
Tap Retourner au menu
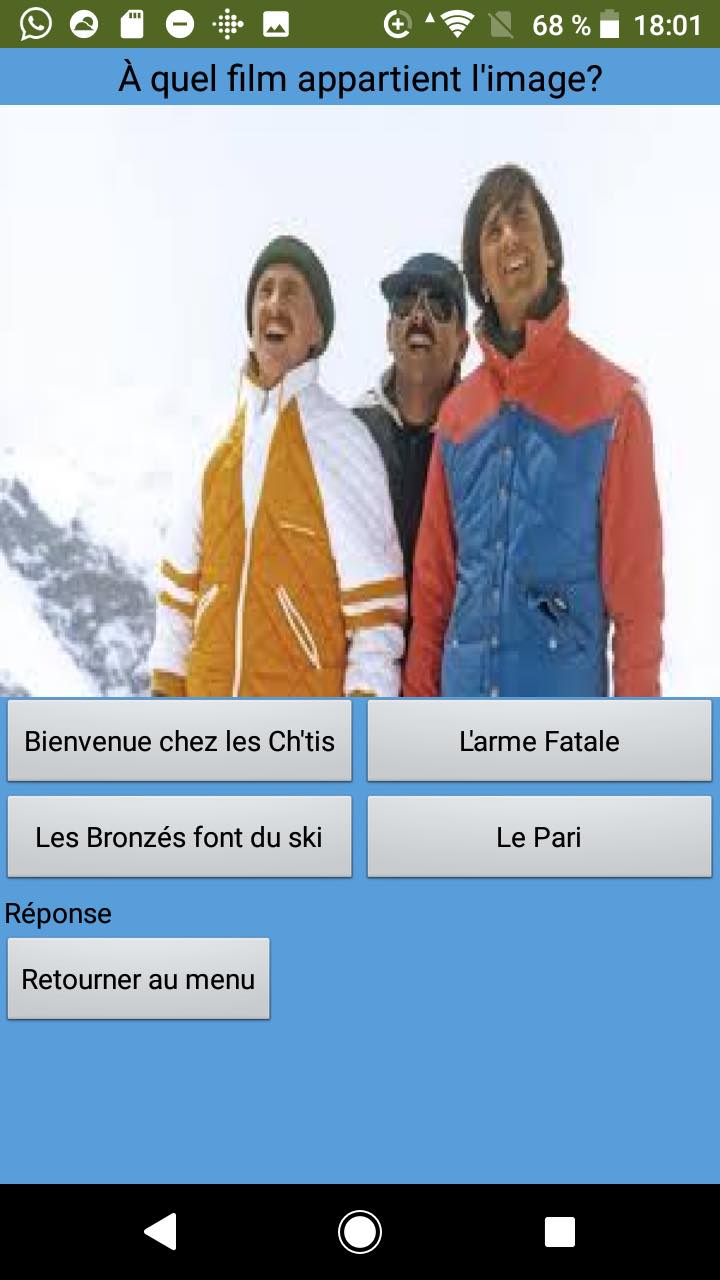[138, 979]
